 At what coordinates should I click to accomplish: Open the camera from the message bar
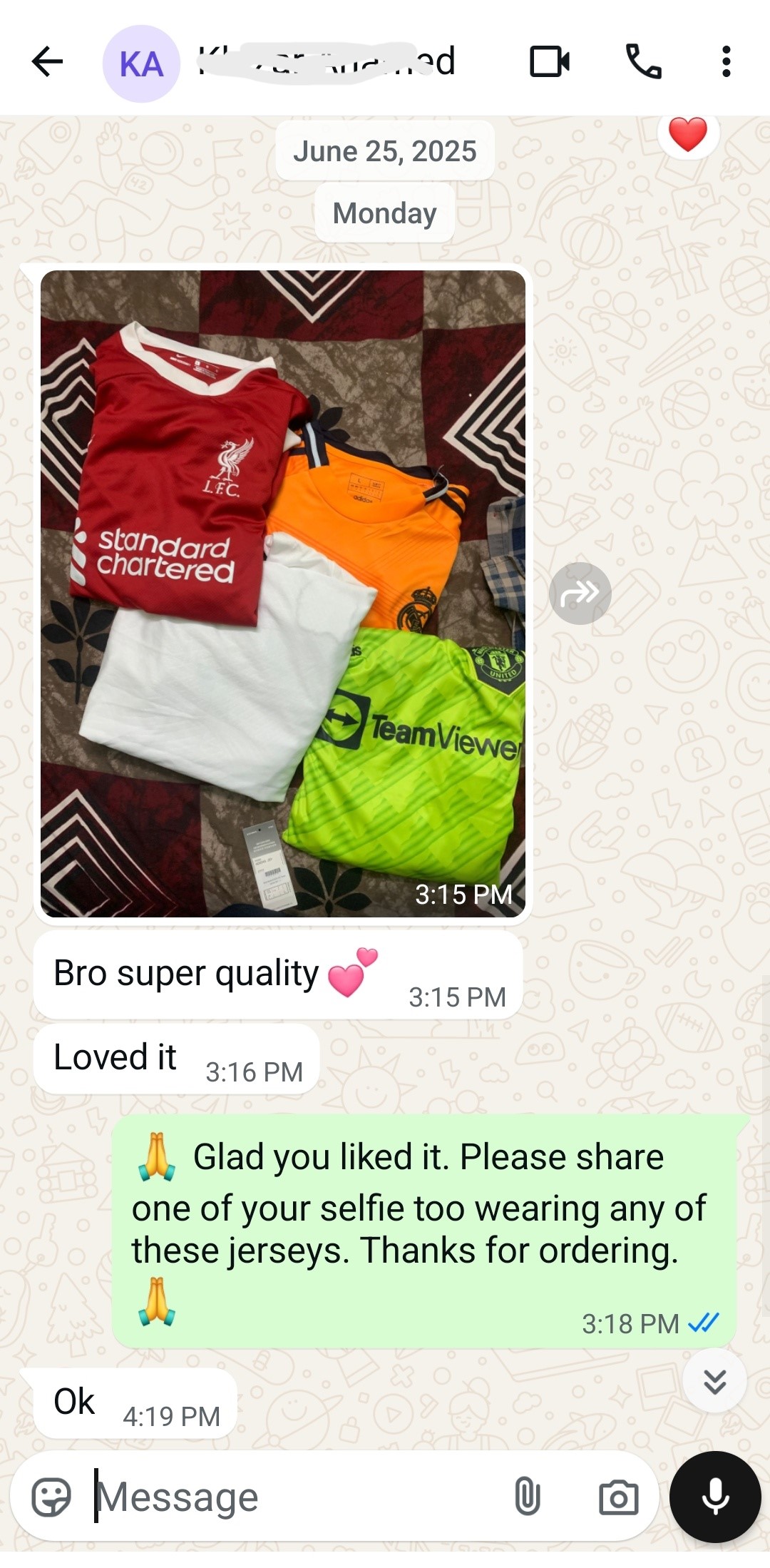click(x=618, y=1497)
